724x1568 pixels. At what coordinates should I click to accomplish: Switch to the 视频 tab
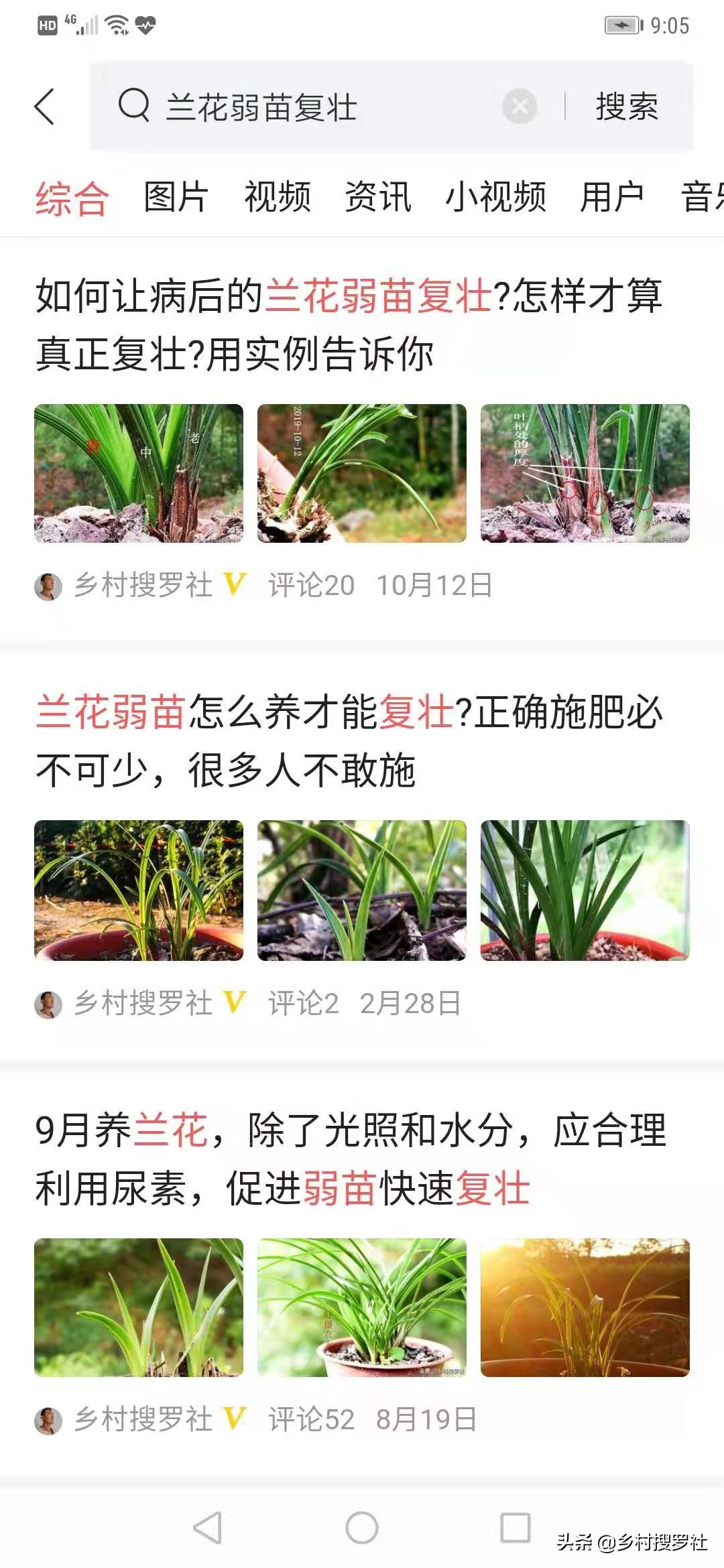(278, 198)
